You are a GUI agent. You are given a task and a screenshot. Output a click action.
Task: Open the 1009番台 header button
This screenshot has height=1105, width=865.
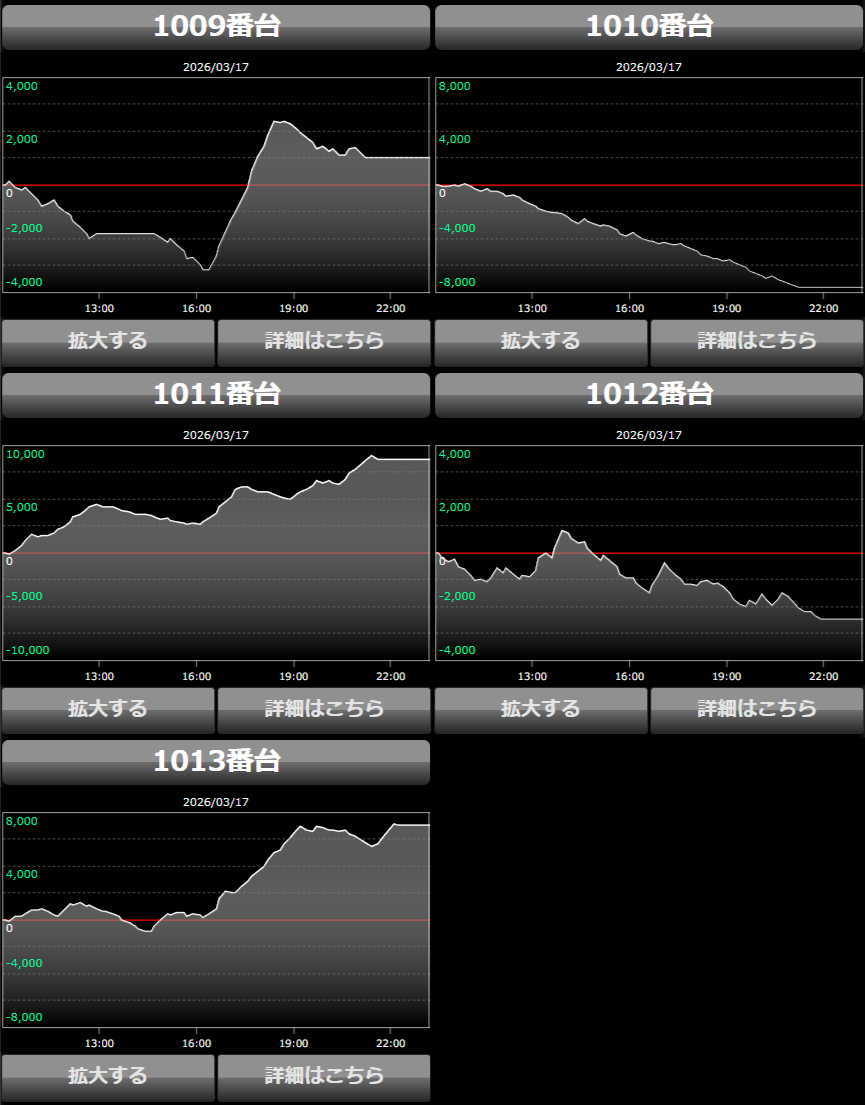[x=216, y=27]
